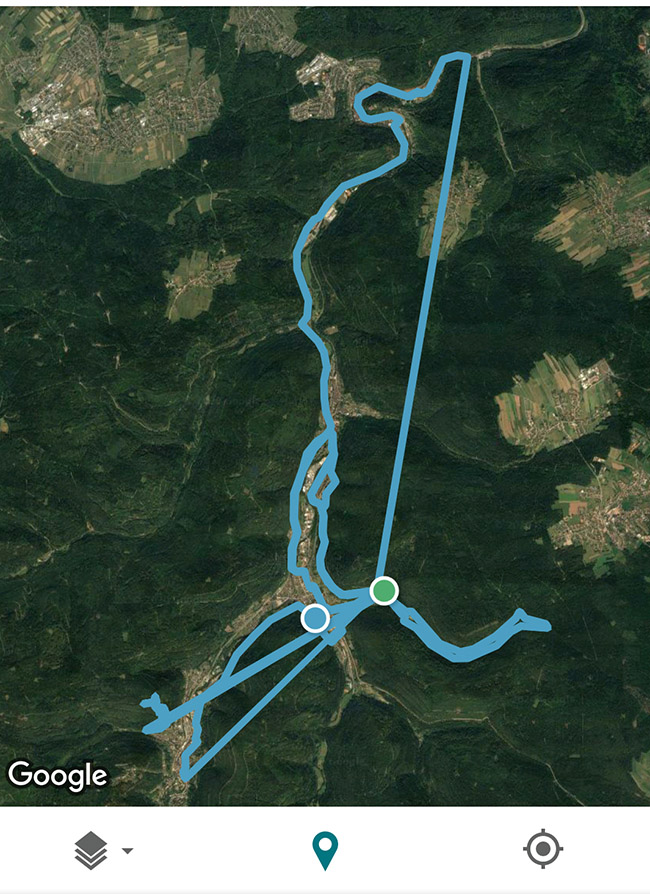
Task: Tap the teal location pin icon
Action: 325,851
